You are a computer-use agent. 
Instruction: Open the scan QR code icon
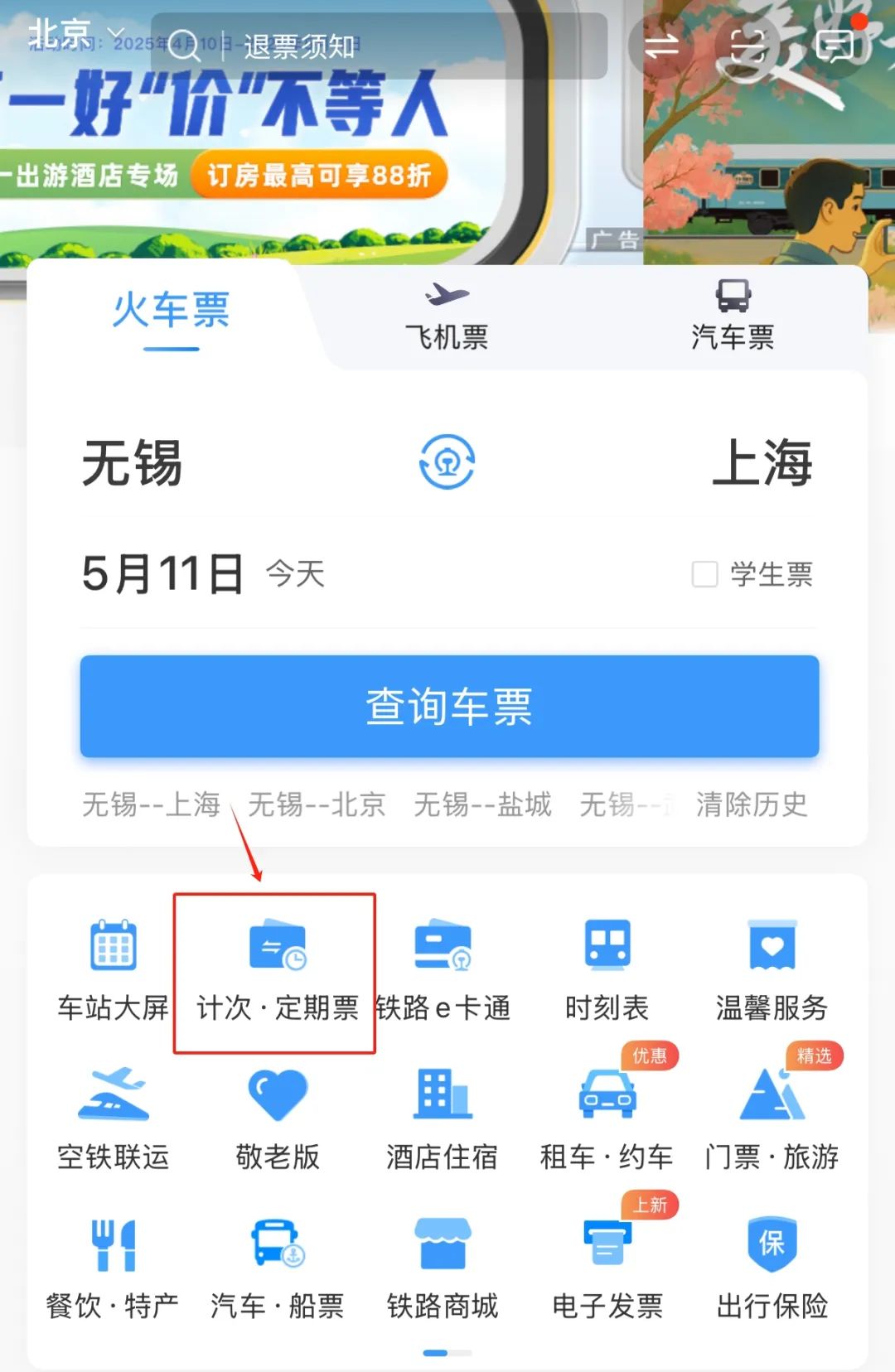click(x=748, y=46)
